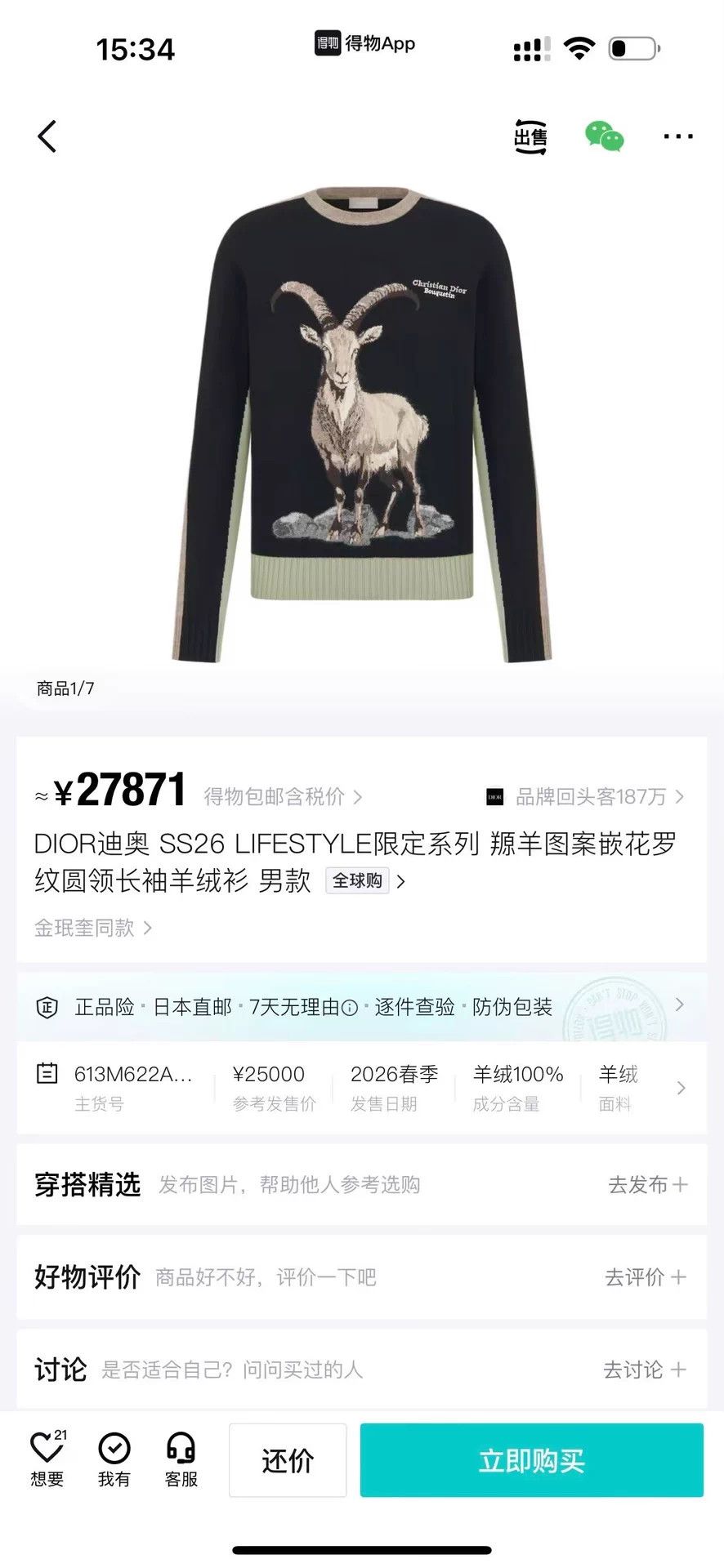Tap the 7天无理由 info icon

pyautogui.click(x=349, y=1008)
